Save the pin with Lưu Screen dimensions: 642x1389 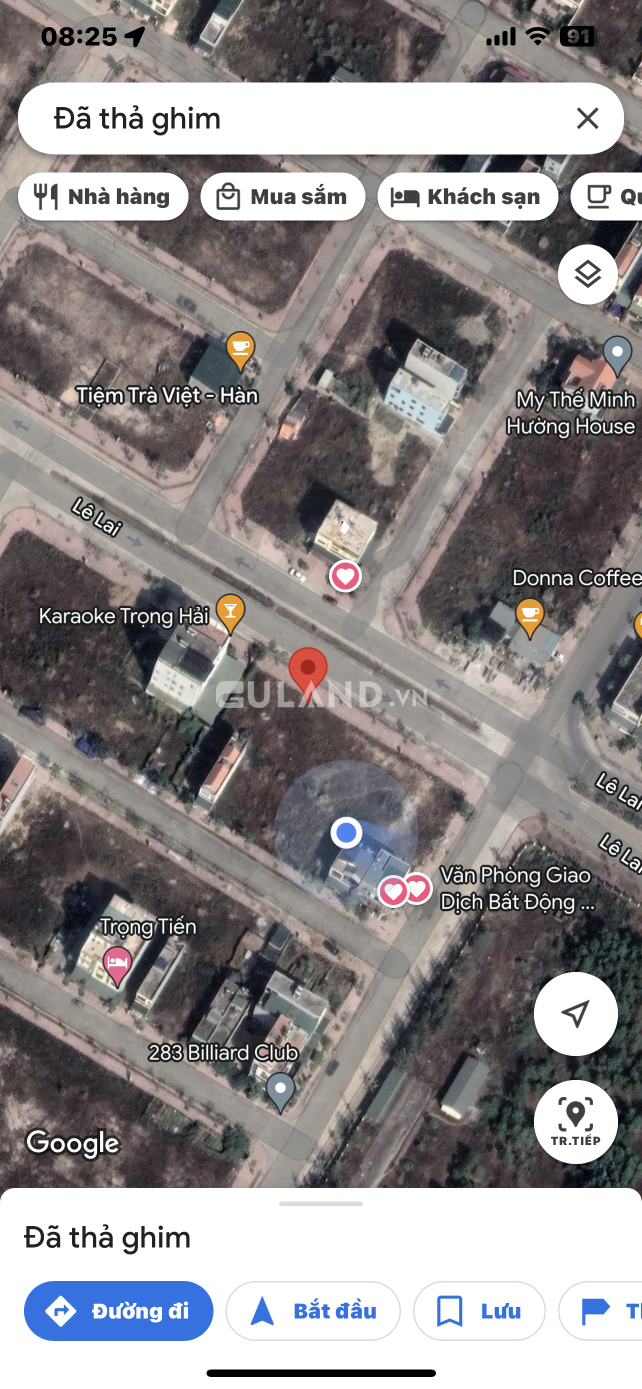point(479,1310)
